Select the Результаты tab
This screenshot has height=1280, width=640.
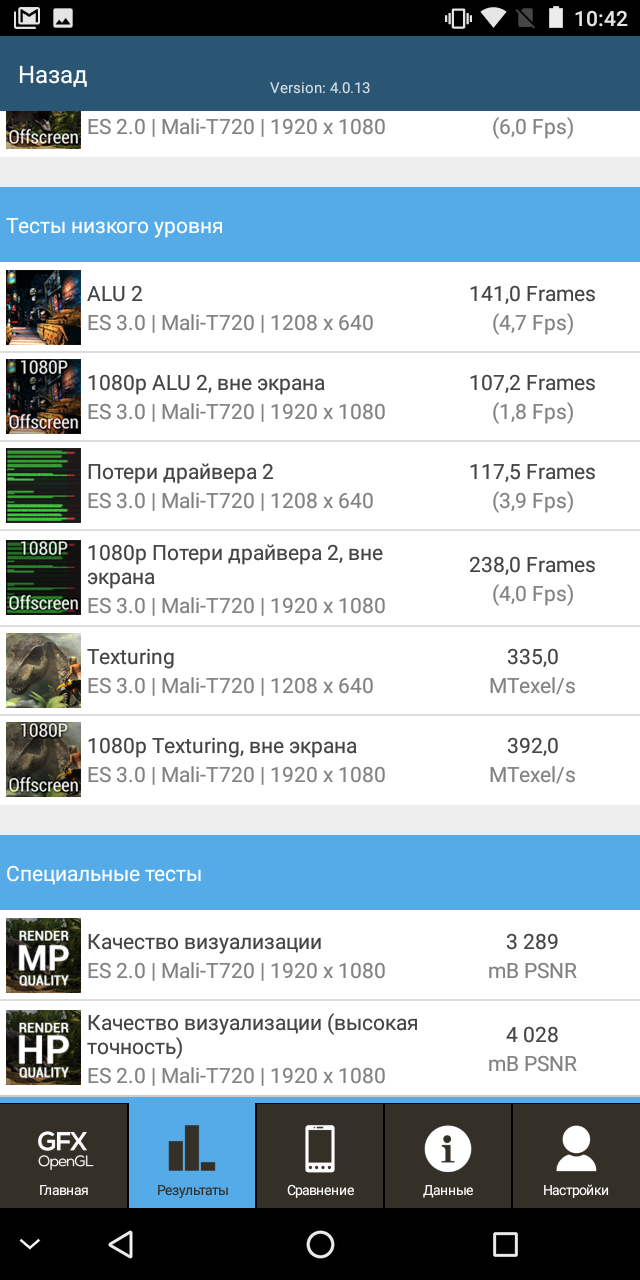point(192,1156)
